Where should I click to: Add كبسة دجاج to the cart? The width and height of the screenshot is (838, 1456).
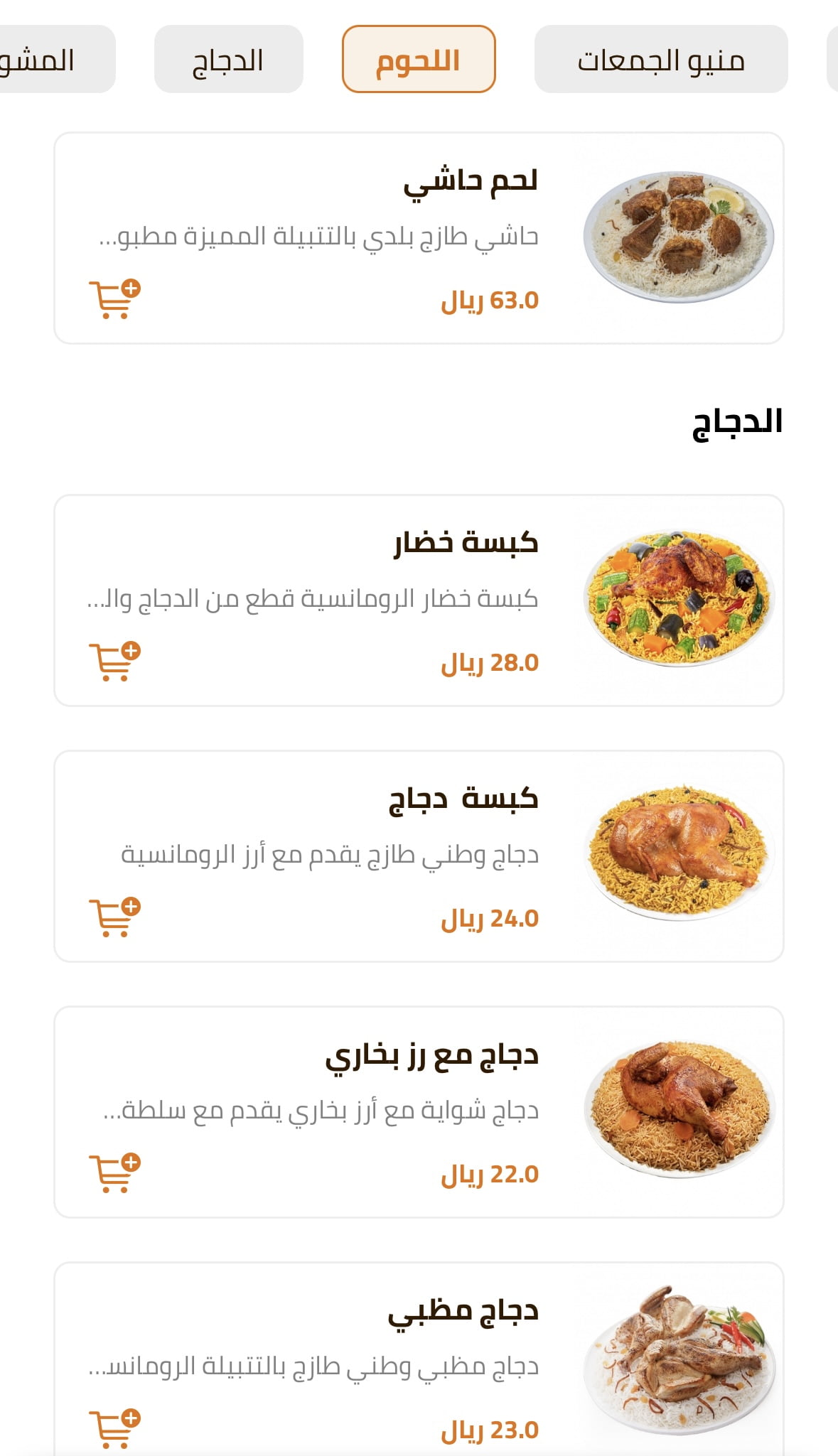coord(114,917)
